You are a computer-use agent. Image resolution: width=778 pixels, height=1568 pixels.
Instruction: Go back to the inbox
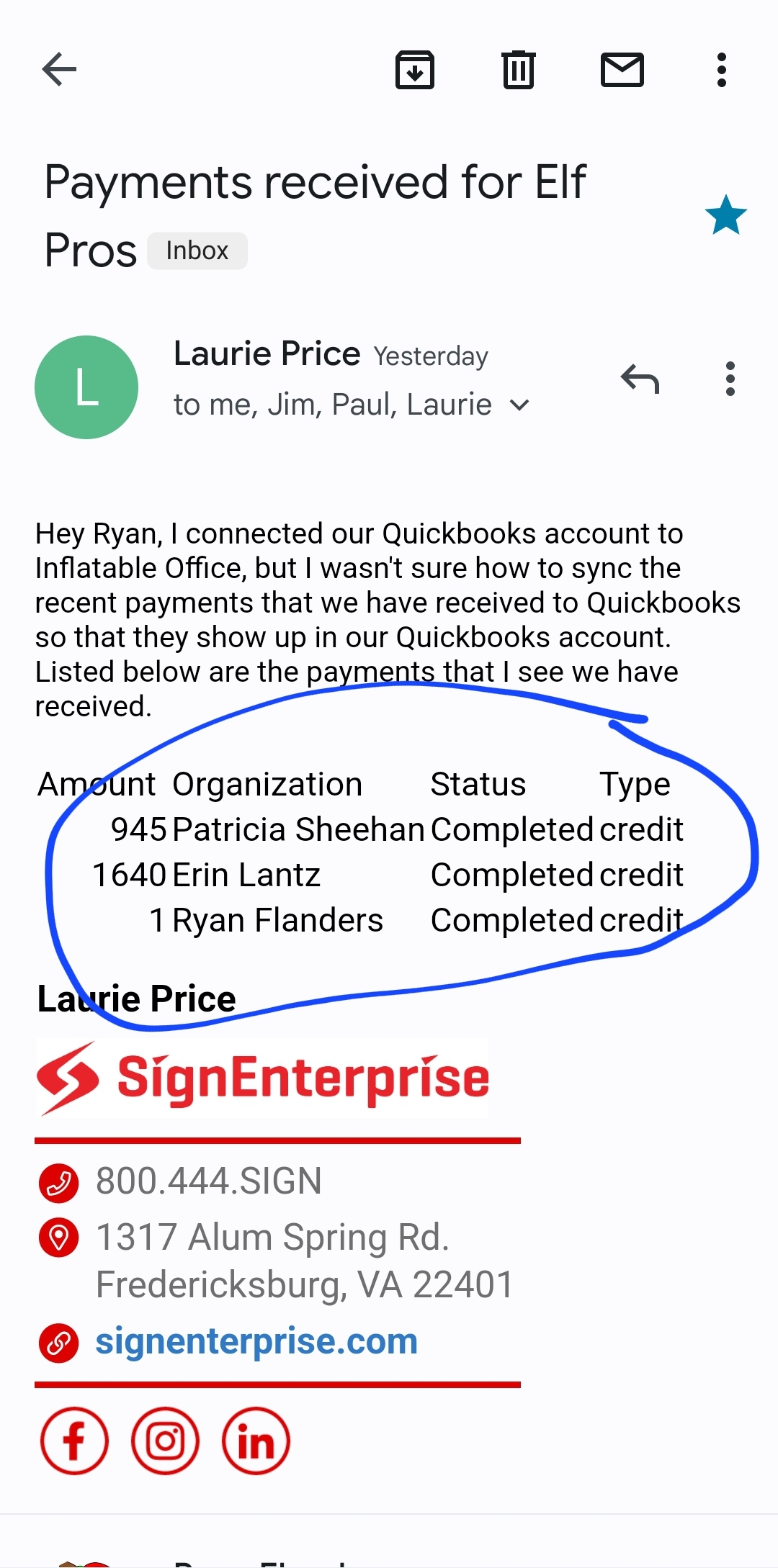pyautogui.click(x=59, y=70)
